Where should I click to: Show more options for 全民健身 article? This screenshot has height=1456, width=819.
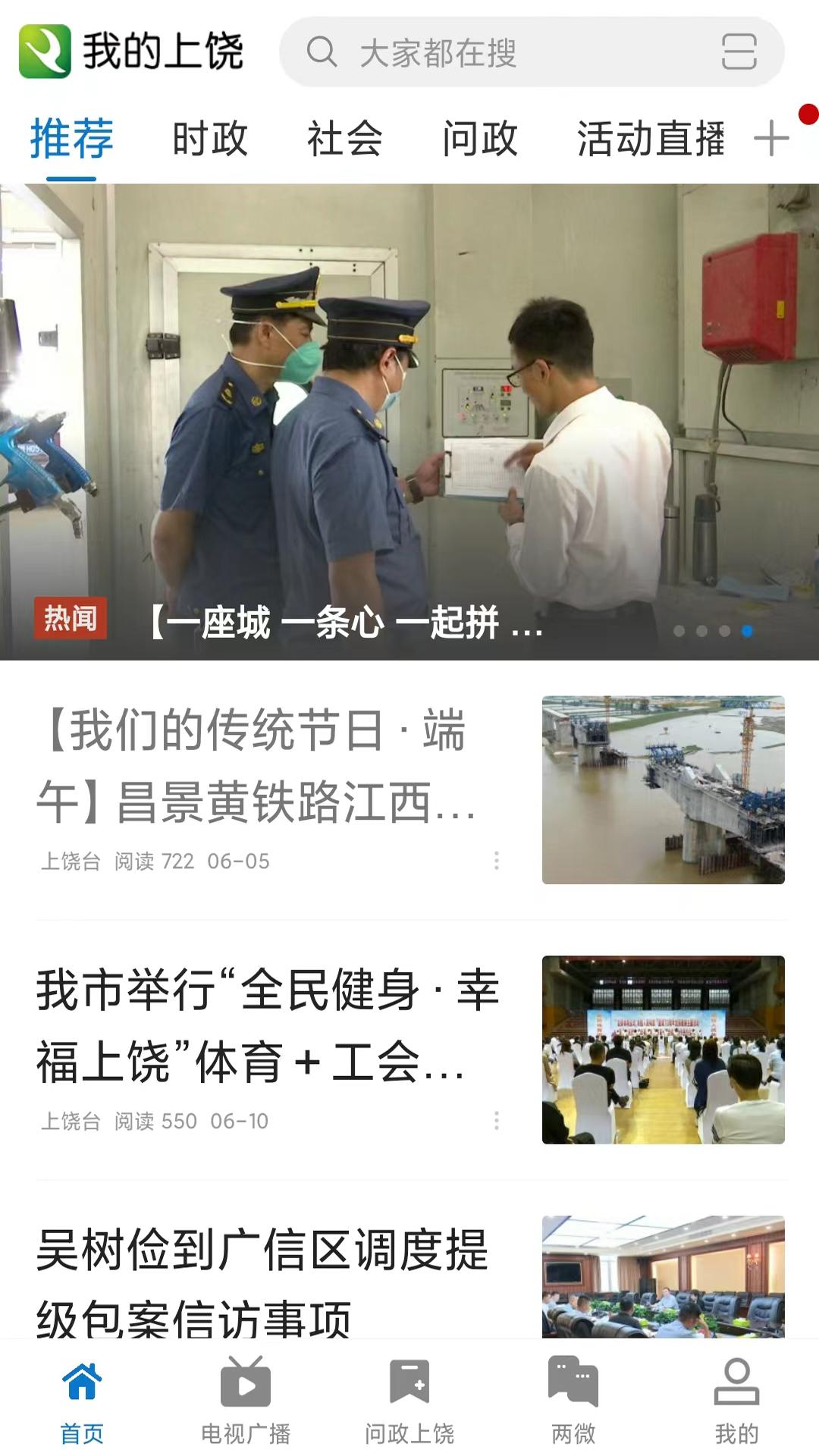[x=497, y=1121]
